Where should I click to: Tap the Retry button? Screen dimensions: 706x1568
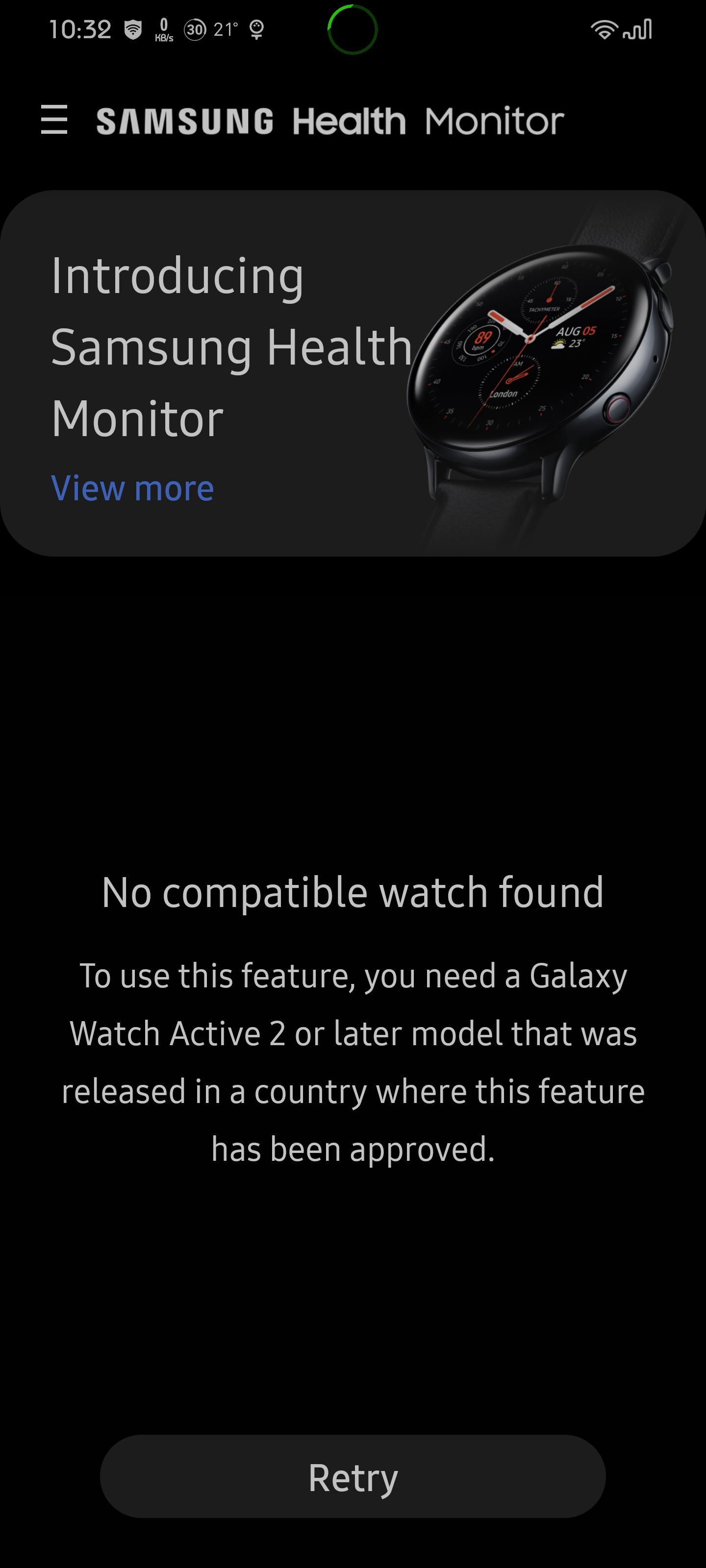pos(353,1477)
